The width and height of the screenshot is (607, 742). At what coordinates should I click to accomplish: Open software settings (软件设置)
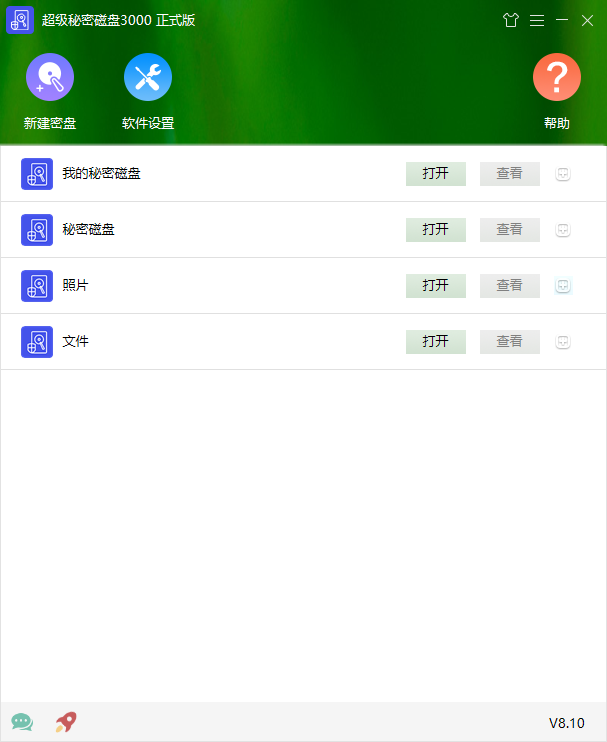click(148, 78)
